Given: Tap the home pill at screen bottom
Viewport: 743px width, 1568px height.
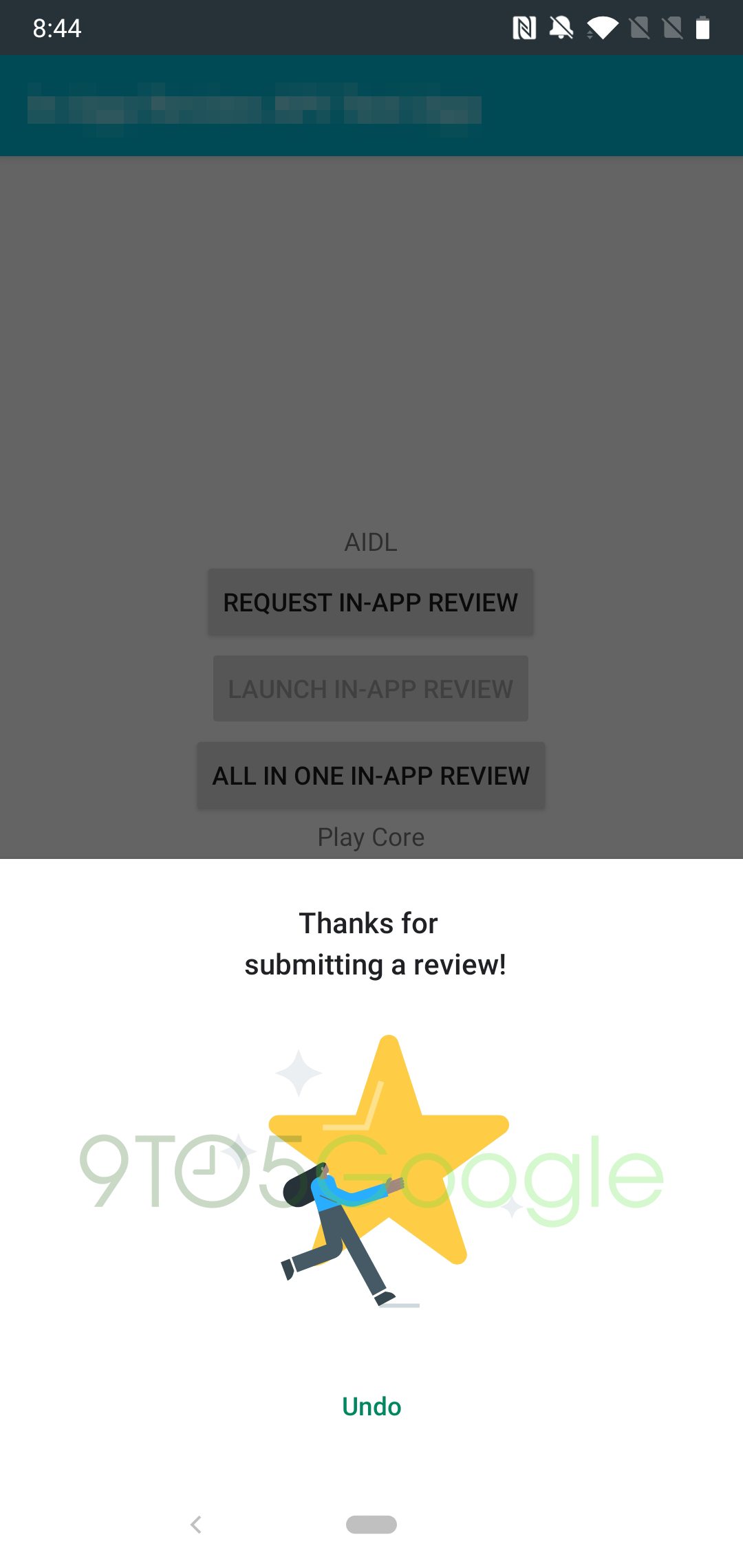Looking at the screenshot, I should tap(371, 1523).
